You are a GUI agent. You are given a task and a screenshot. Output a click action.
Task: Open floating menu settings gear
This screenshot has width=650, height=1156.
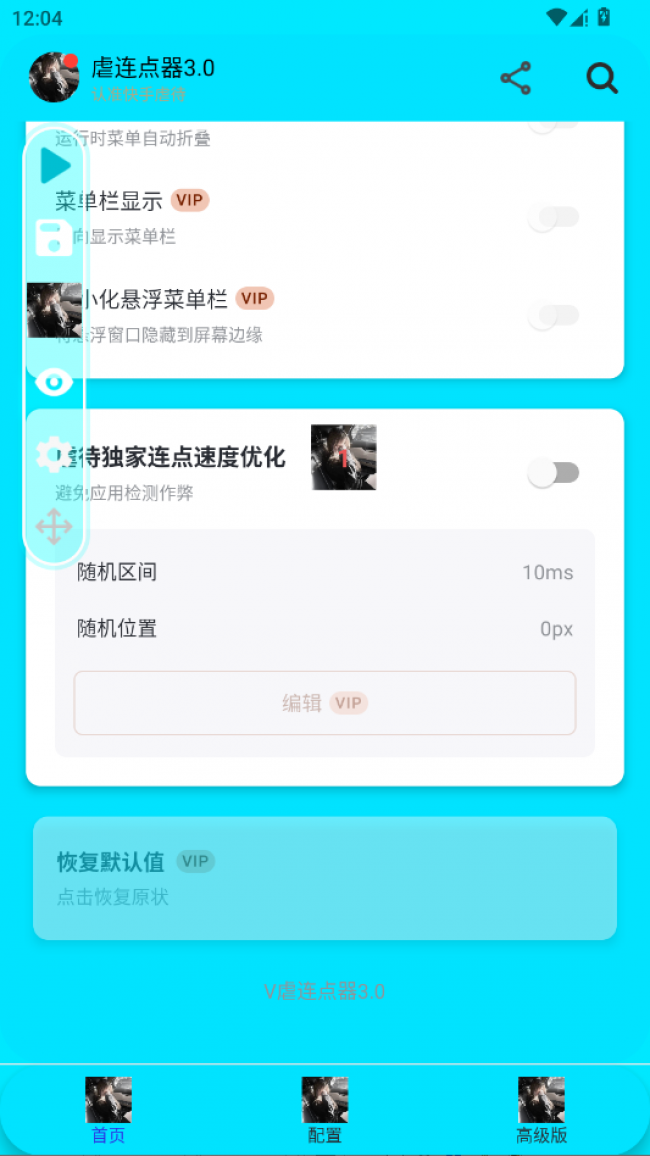(x=54, y=455)
